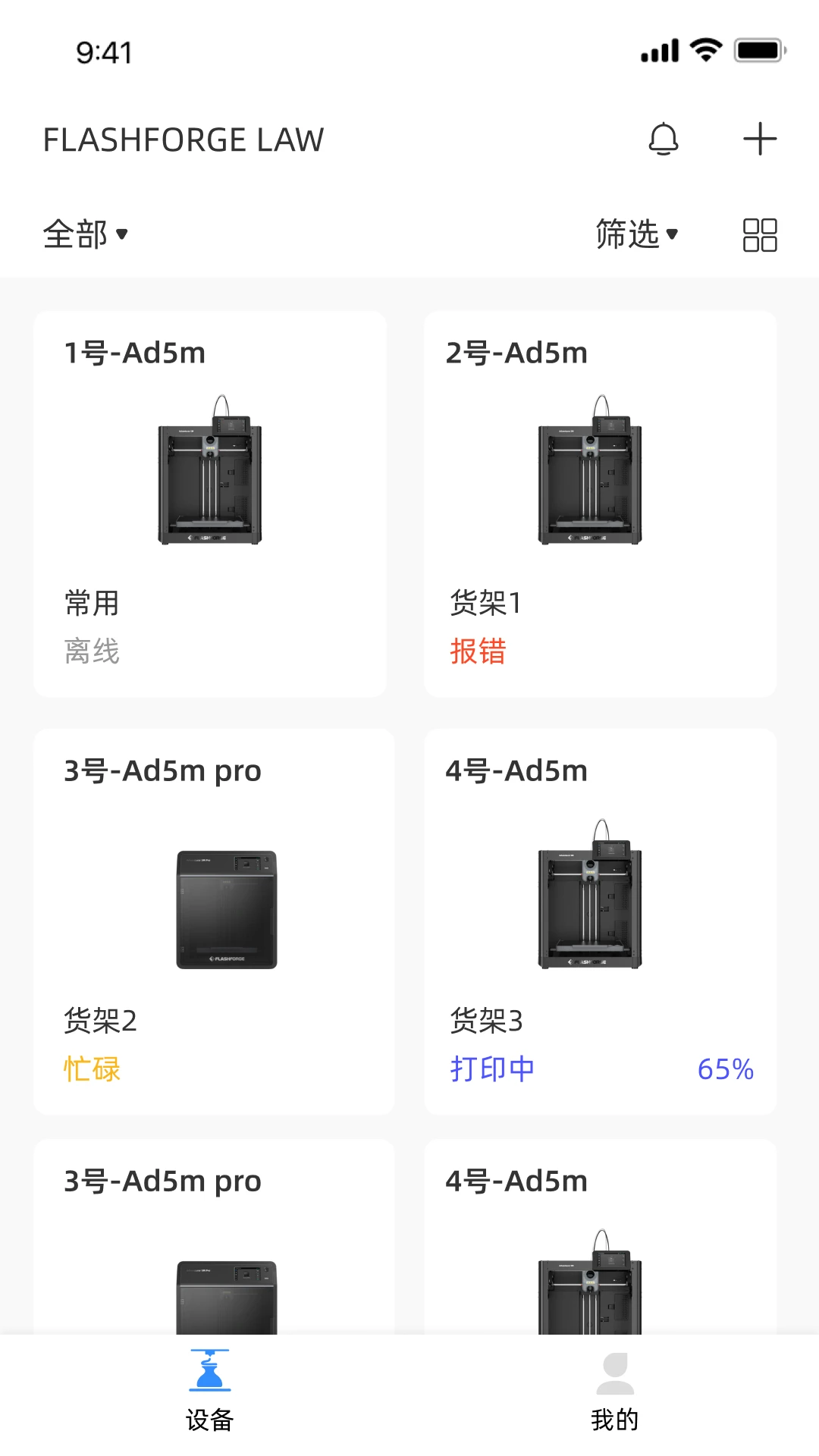
Task: Open printer card 2号-Ad5m
Action: click(x=600, y=500)
